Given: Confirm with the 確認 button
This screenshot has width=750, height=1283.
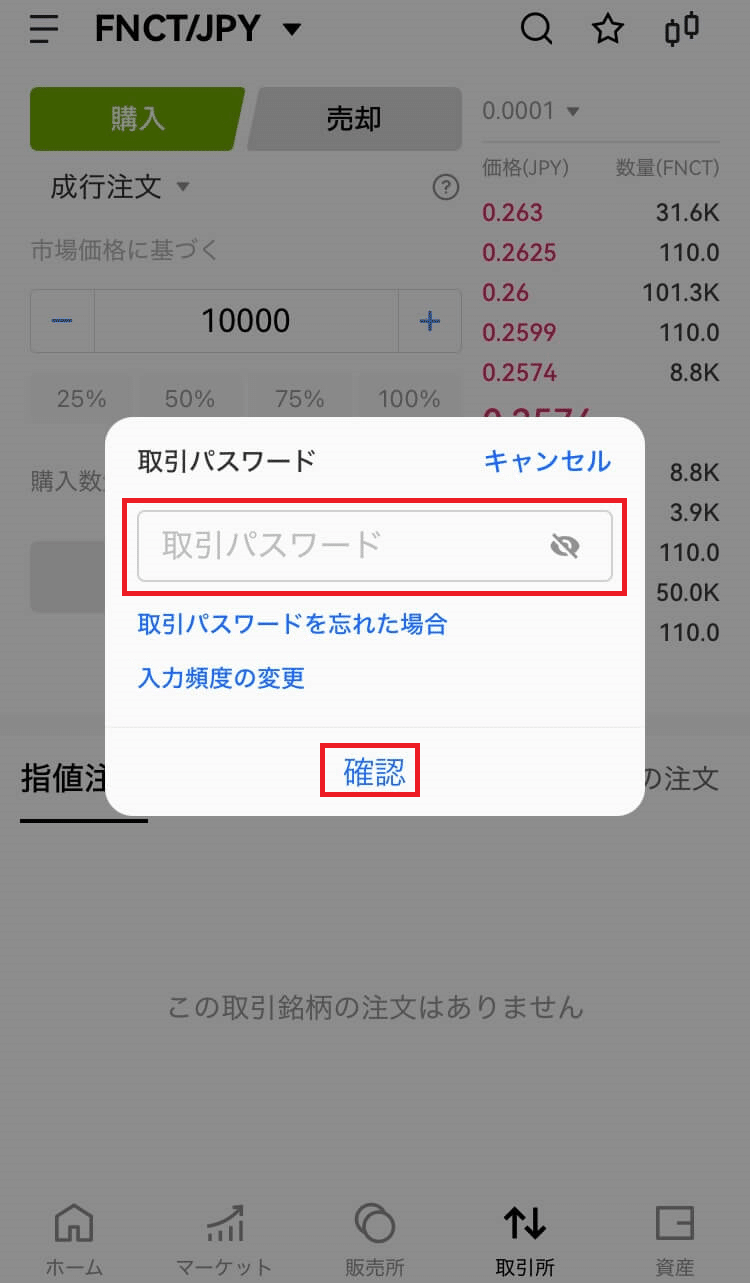Looking at the screenshot, I should 374,772.
